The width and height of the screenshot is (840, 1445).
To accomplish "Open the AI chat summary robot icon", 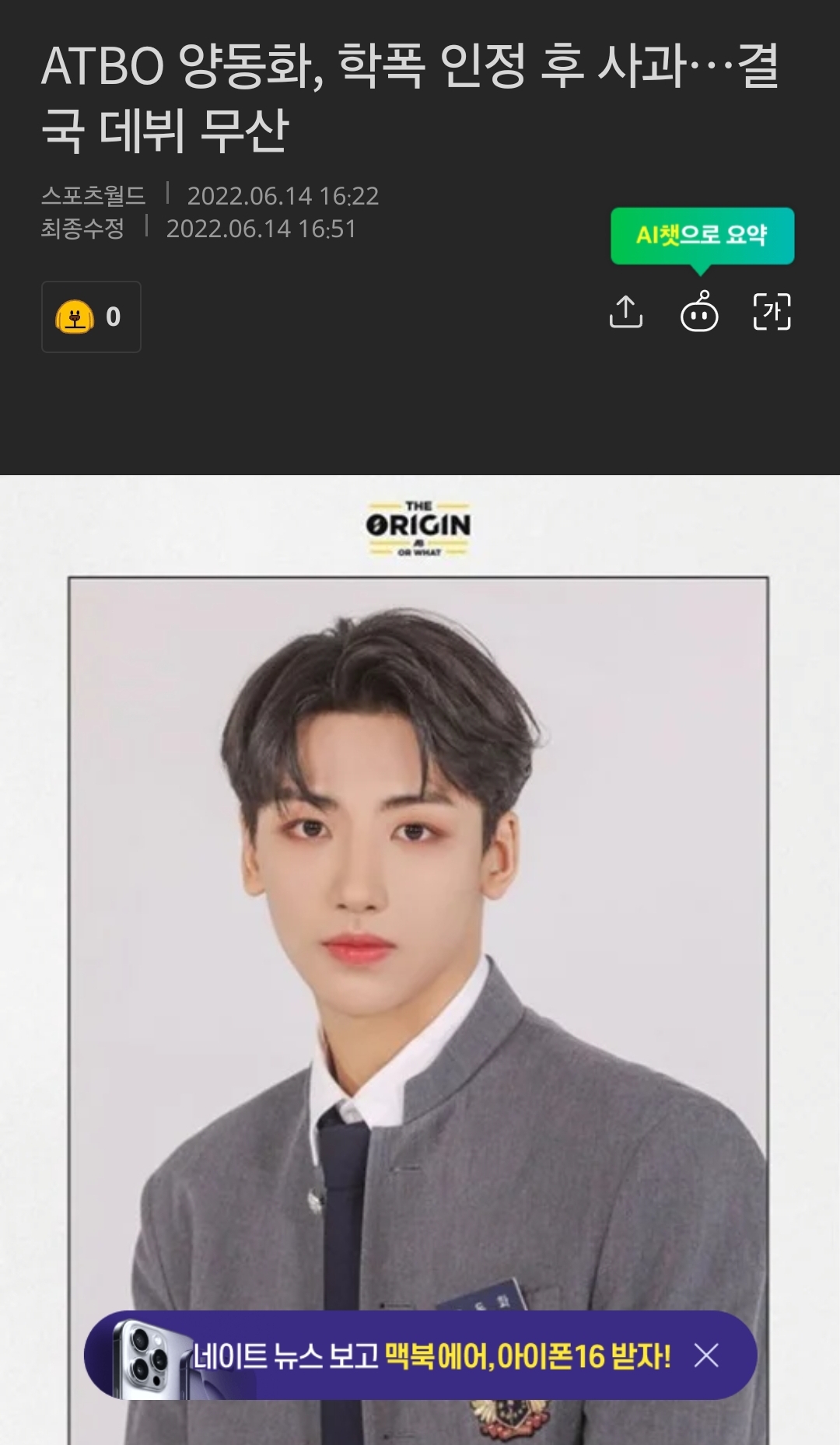I will tap(699, 313).
